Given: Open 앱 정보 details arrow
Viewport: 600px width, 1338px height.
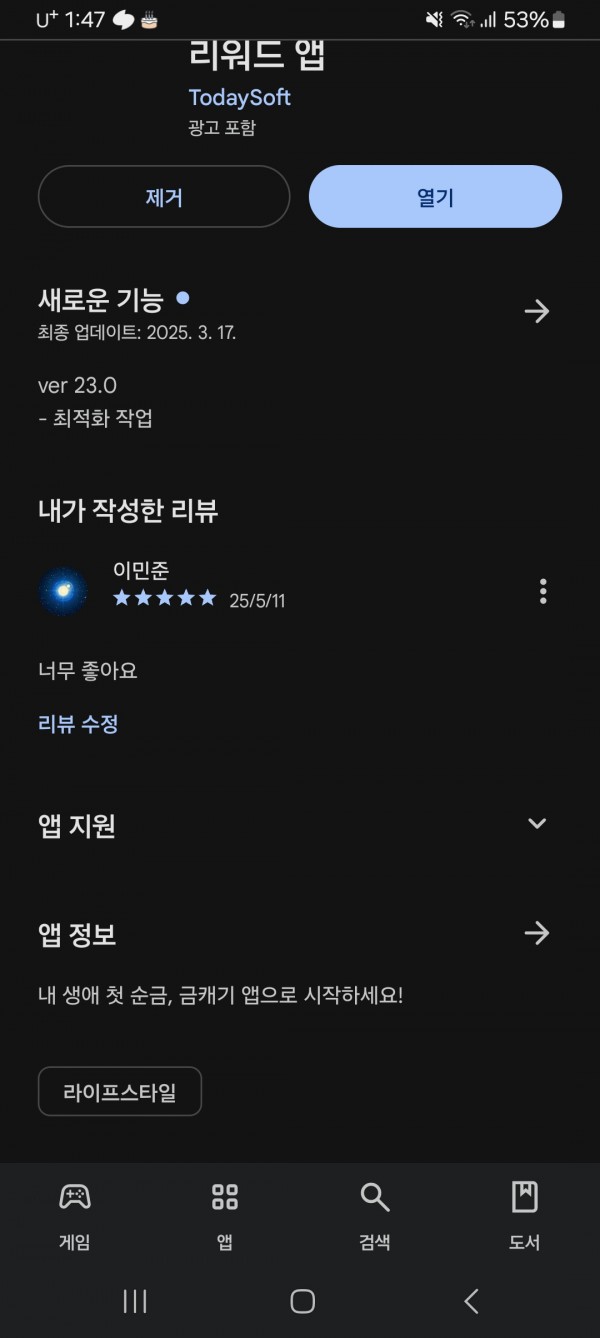Looking at the screenshot, I should pyautogui.click(x=537, y=933).
